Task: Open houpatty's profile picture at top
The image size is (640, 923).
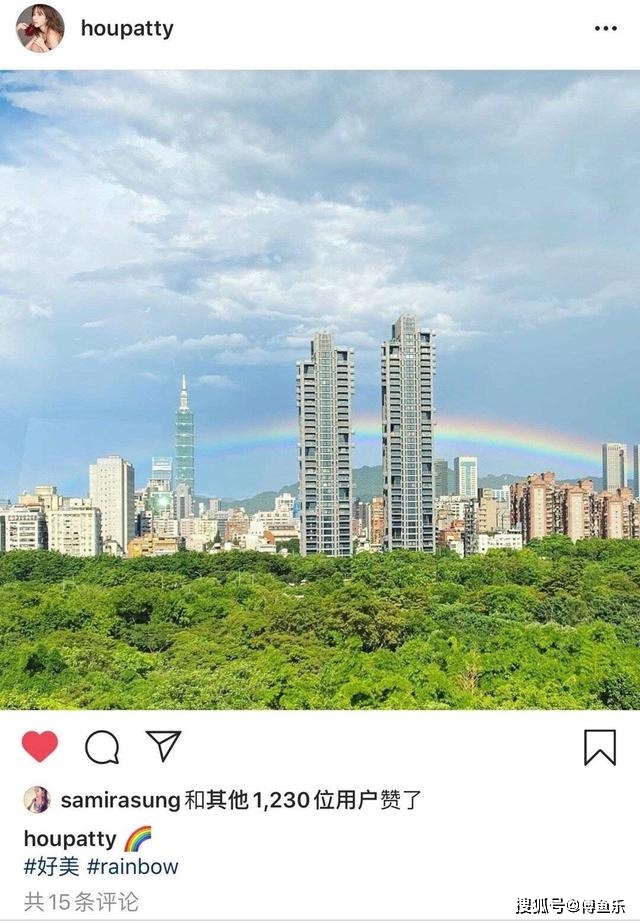Action: click(x=40, y=29)
